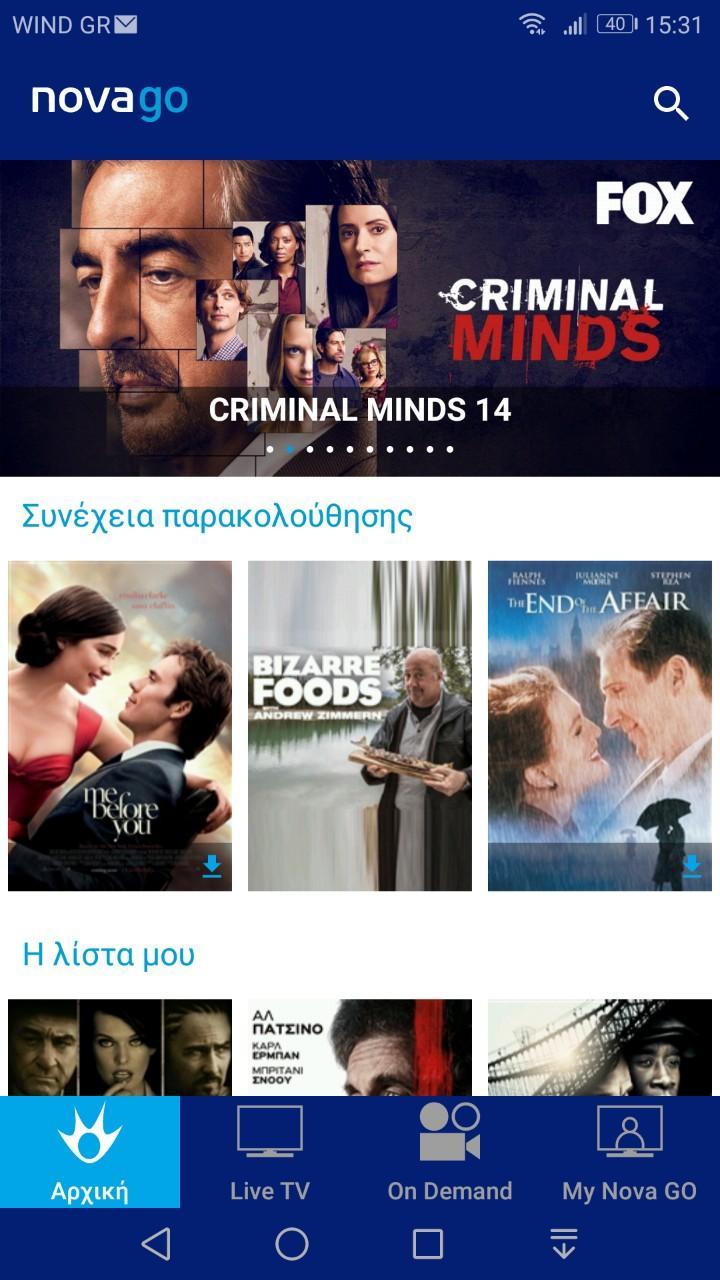Viewport: 720px width, 1280px height.
Task: Open the Bizarre Foods poster
Action: pyautogui.click(x=360, y=725)
